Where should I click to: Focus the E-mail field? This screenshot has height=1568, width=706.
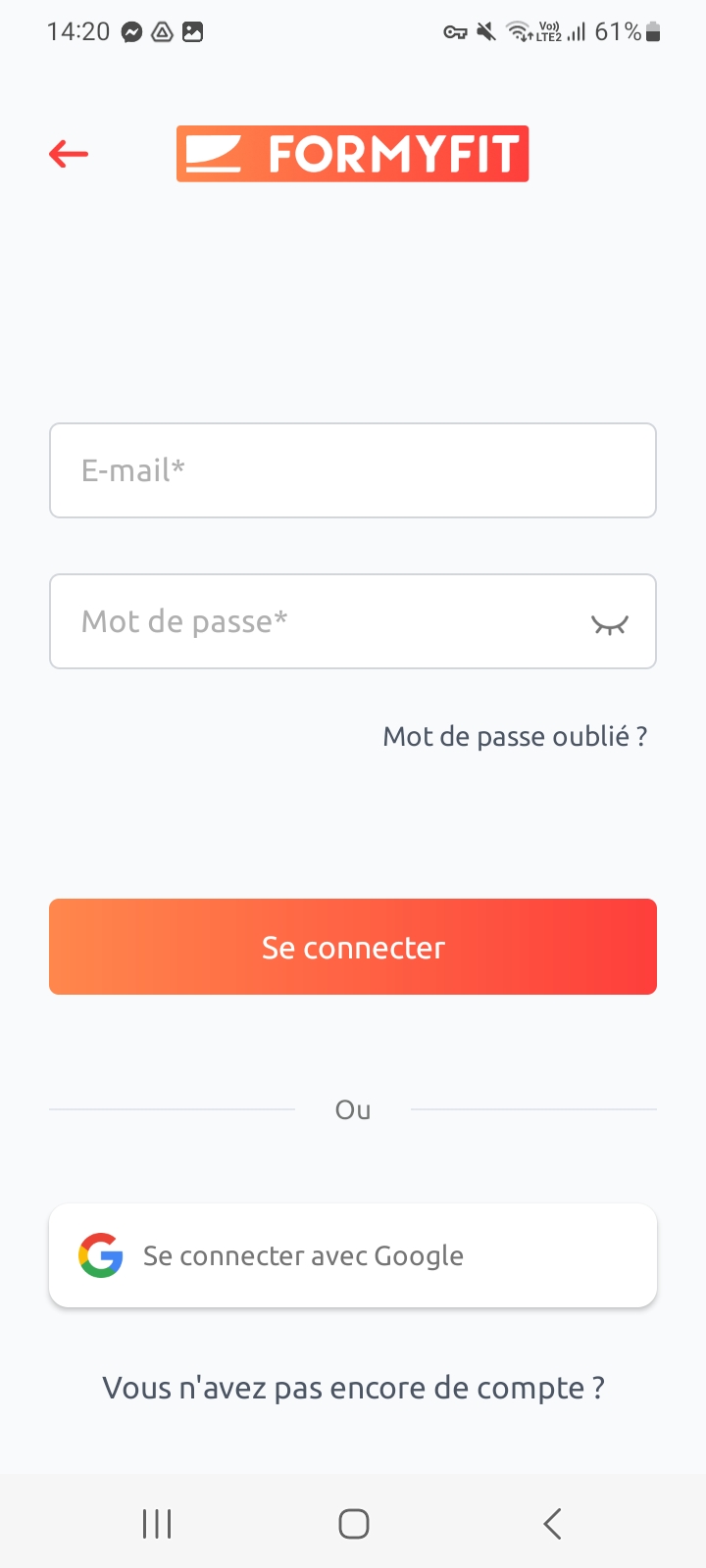(353, 470)
